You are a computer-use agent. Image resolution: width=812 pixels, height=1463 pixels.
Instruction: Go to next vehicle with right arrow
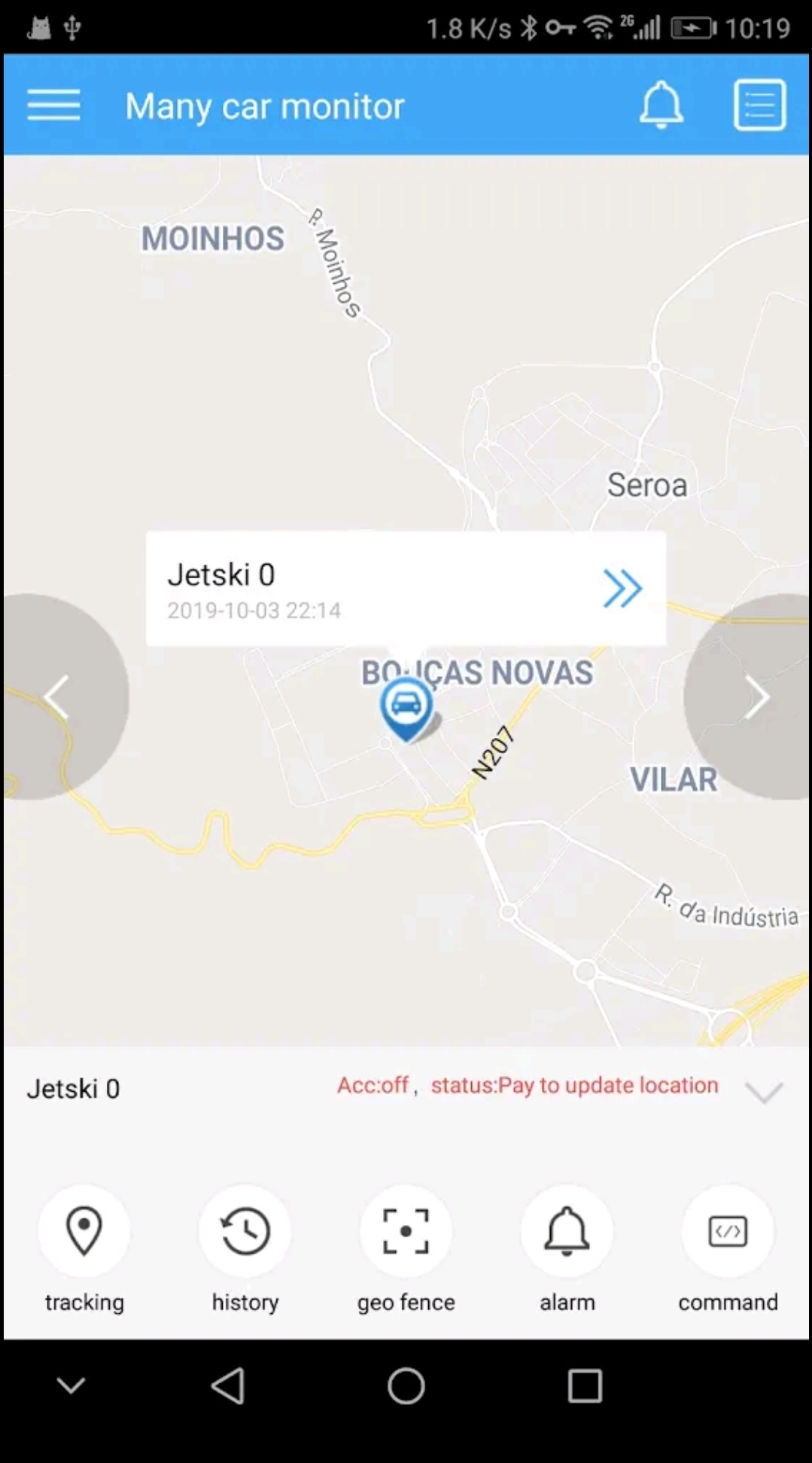point(755,697)
